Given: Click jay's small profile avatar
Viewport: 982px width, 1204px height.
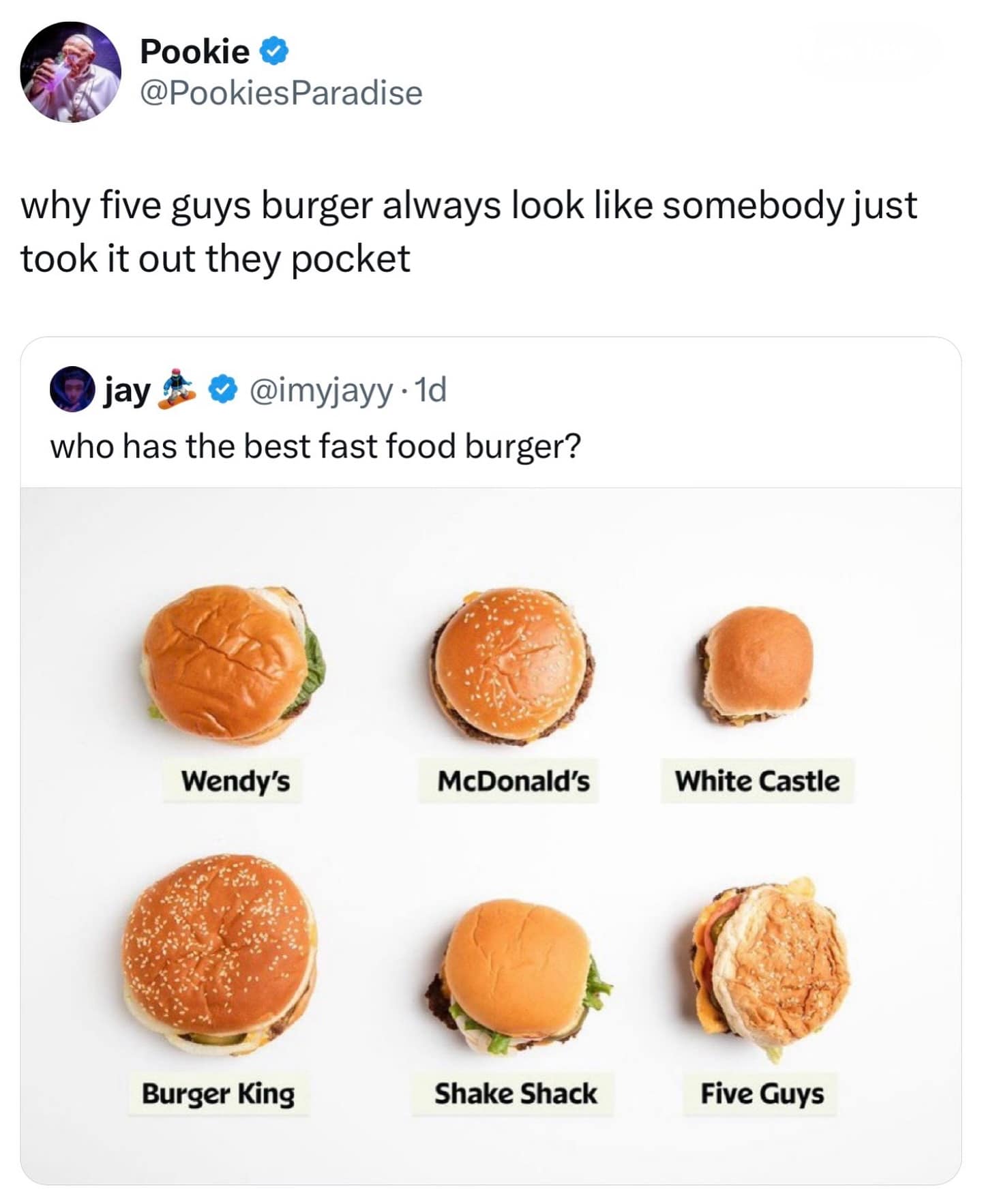Looking at the screenshot, I should pos(73,390).
